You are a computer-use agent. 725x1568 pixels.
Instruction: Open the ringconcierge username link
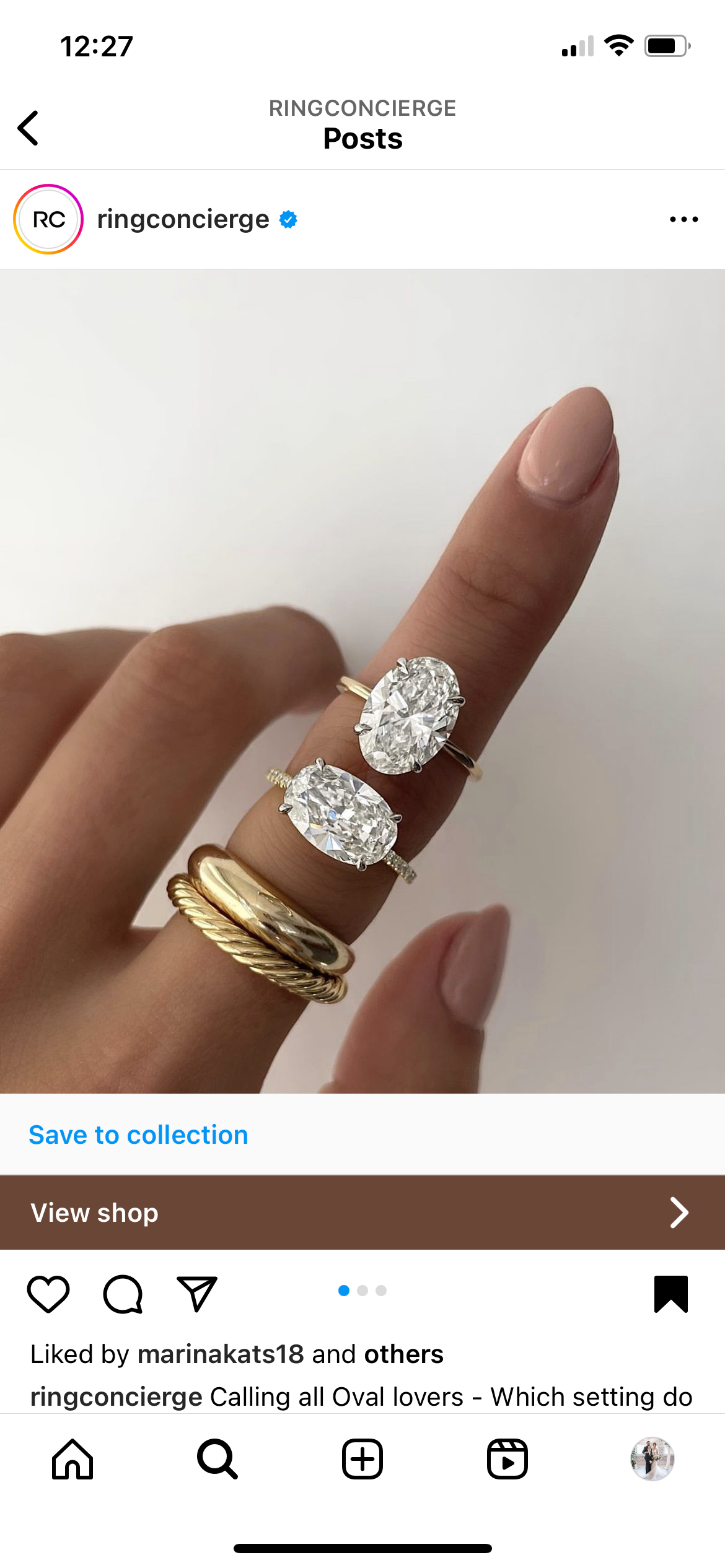(x=183, y=219)
